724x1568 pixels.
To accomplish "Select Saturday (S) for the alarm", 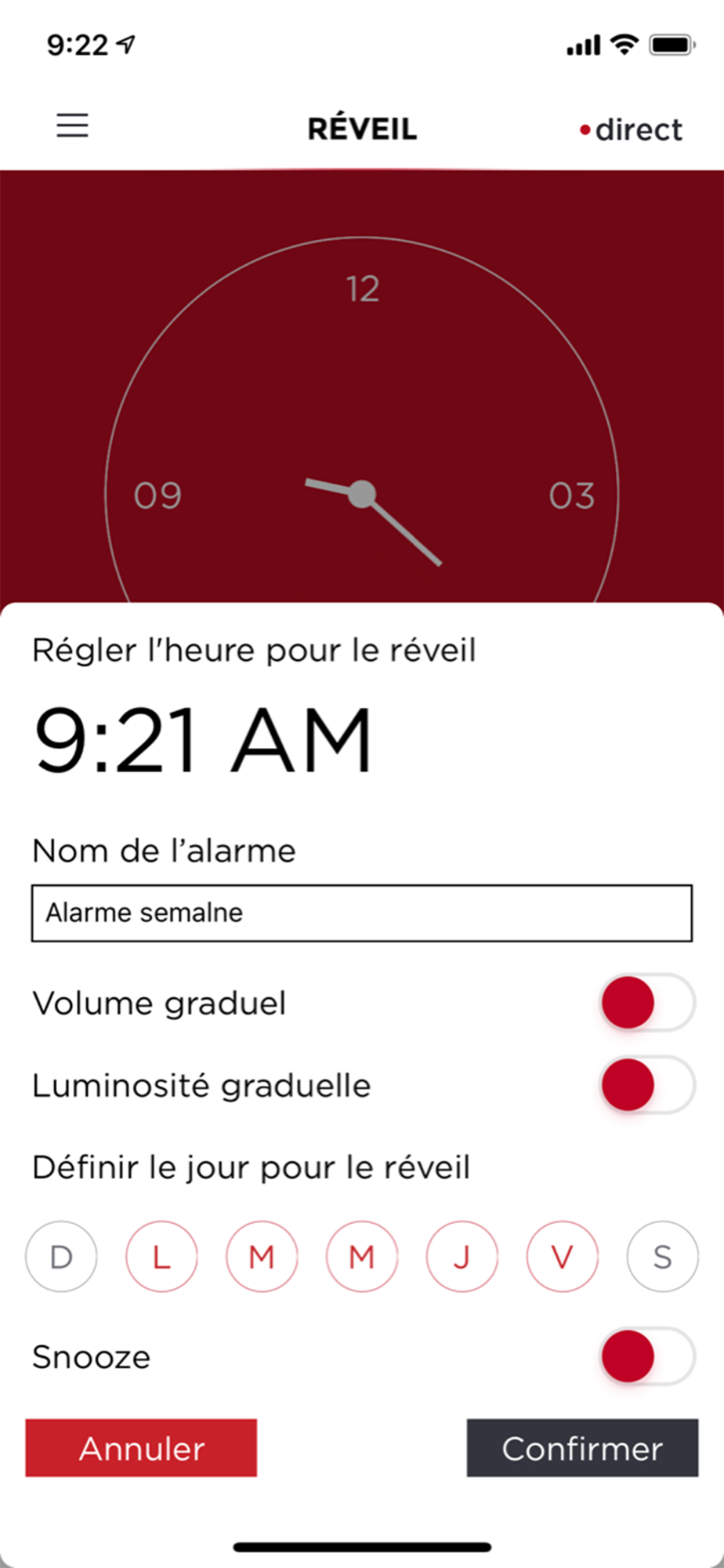I will point(663,1257).
